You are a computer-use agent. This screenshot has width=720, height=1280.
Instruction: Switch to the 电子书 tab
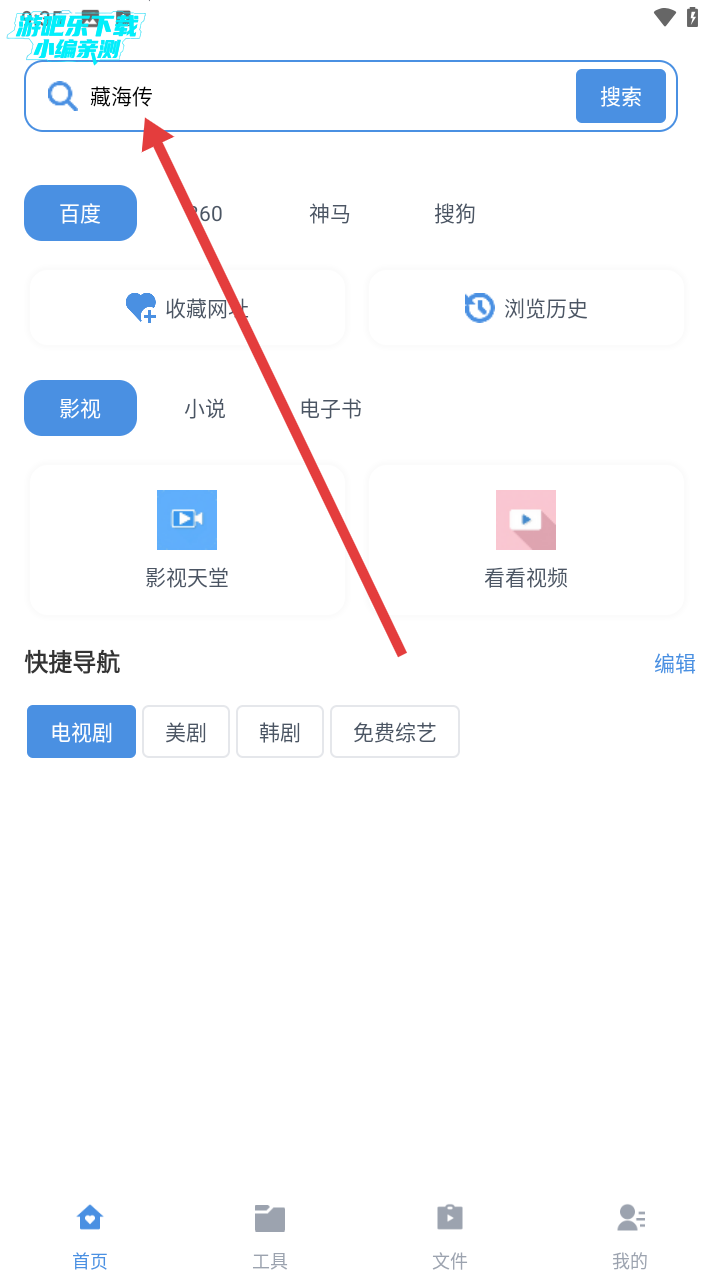330,408
